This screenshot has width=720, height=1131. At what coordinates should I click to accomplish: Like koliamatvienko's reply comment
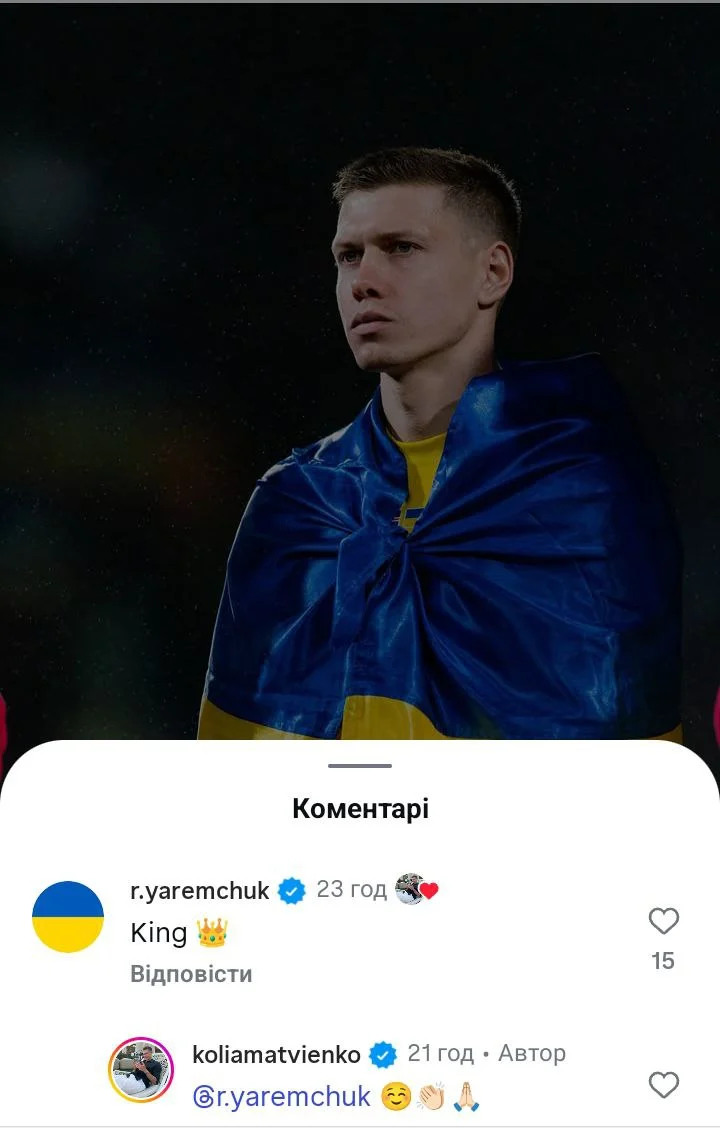(x=663, y=1085)
